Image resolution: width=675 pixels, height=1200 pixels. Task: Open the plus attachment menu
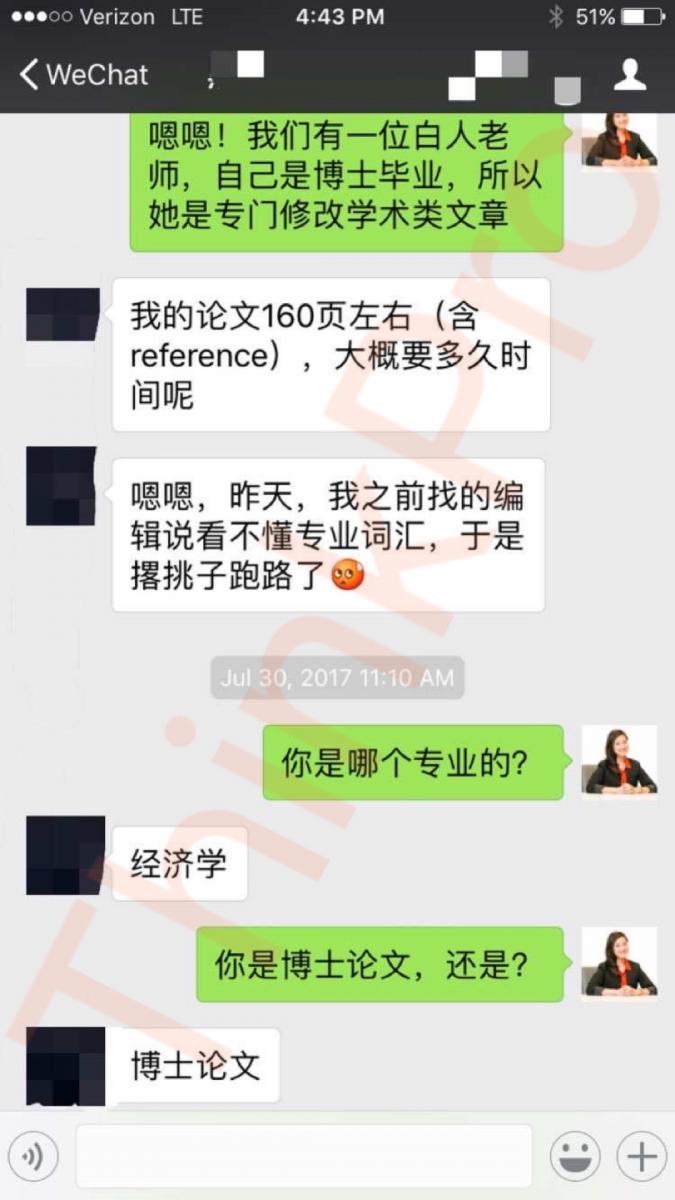[641, 1157]
